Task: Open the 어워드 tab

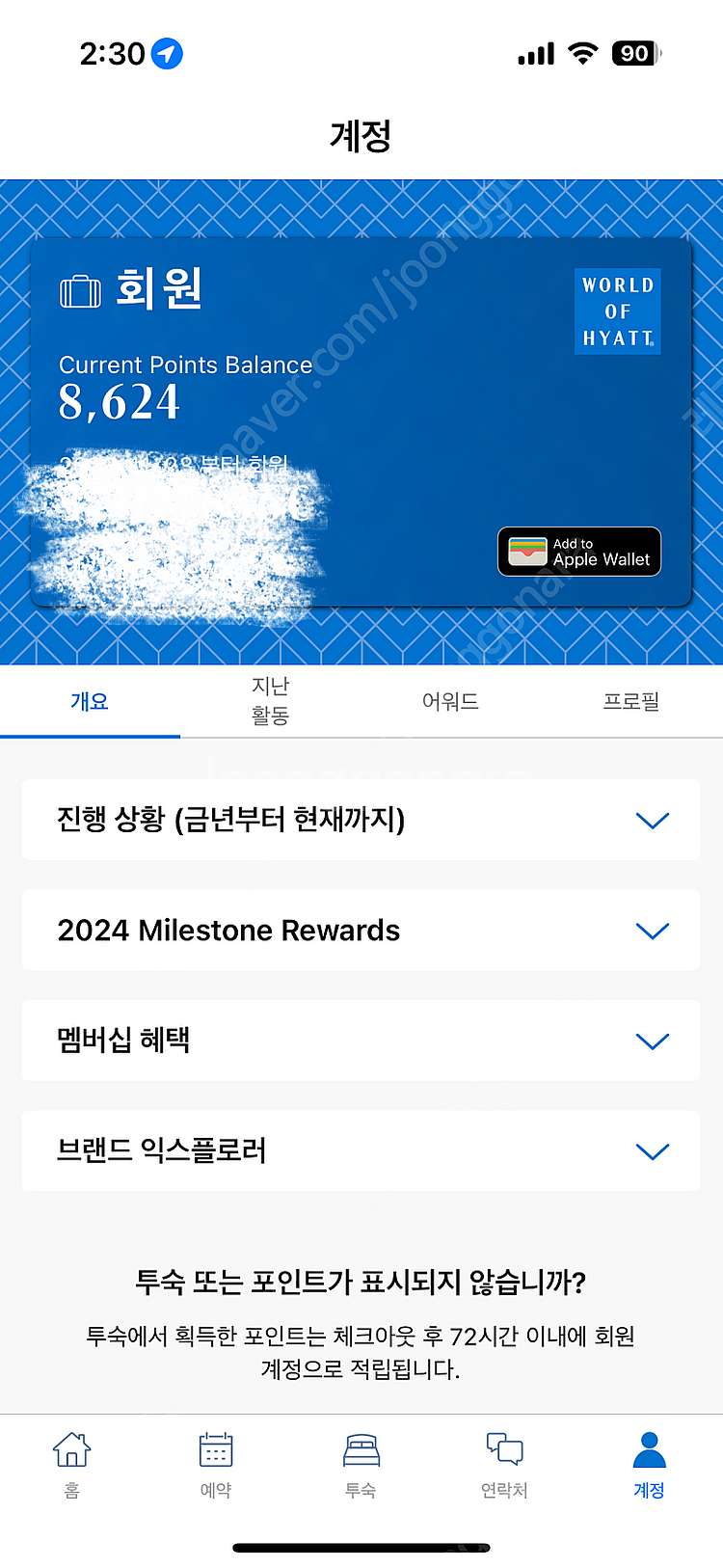Action: click(450, 701)
